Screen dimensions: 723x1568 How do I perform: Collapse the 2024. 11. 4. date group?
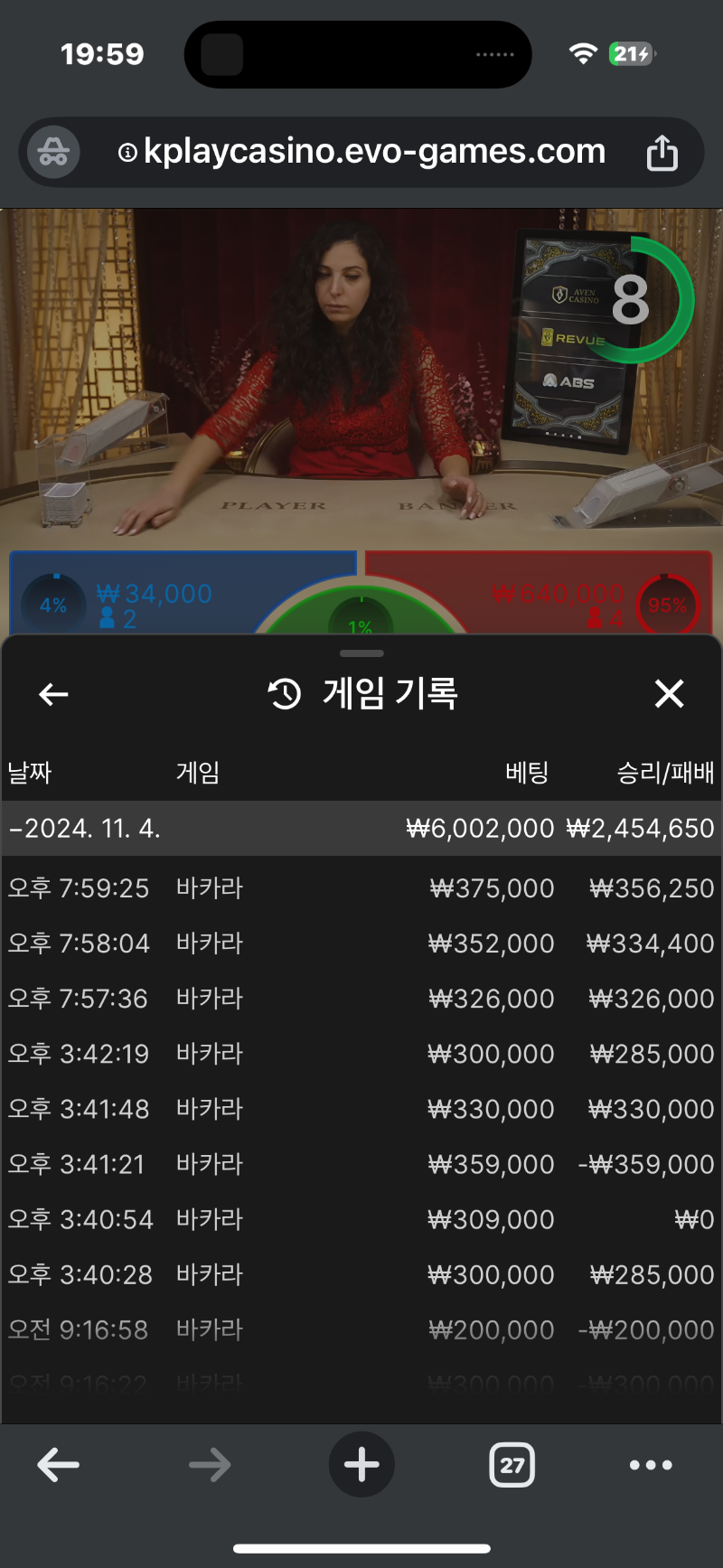(x=86, y=828)
